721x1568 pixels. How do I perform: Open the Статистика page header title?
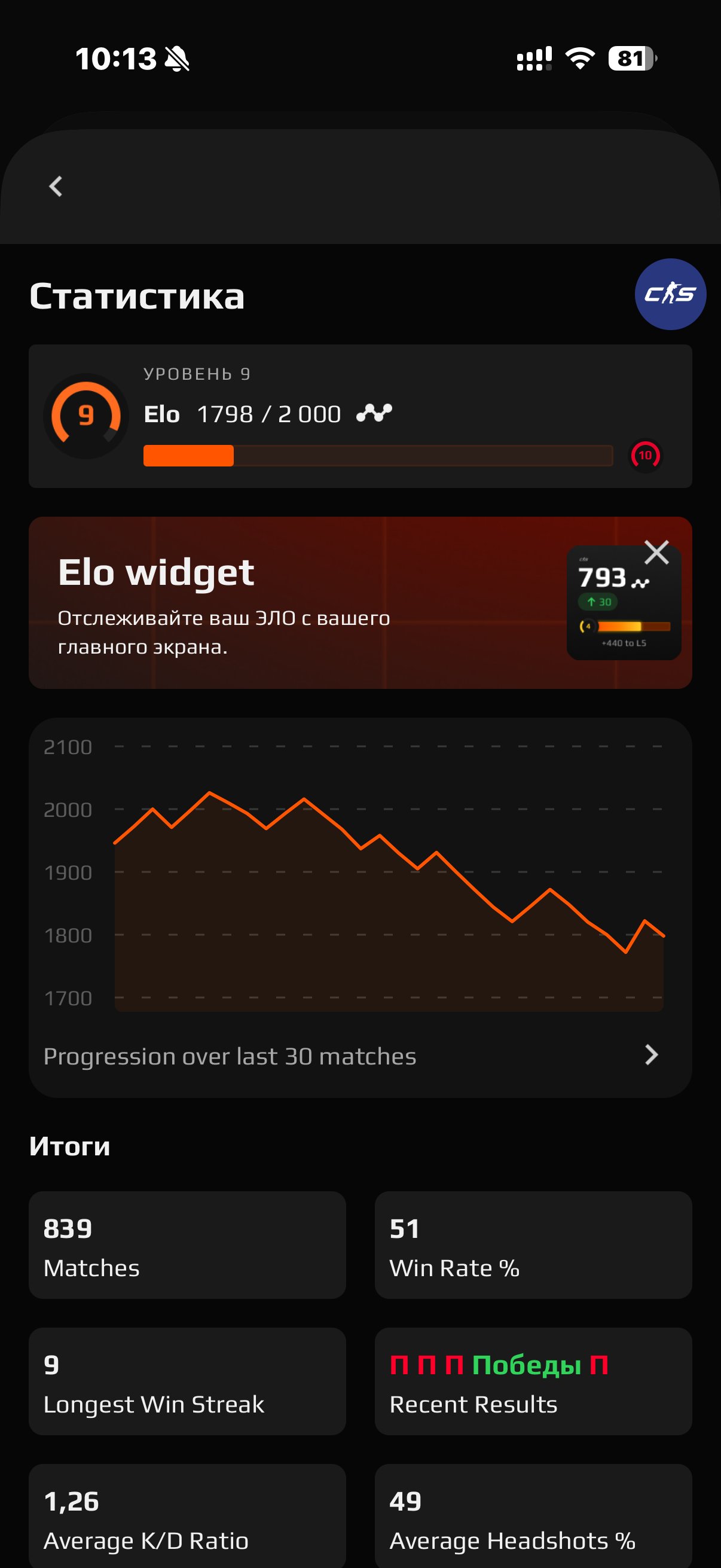[137, 297]
